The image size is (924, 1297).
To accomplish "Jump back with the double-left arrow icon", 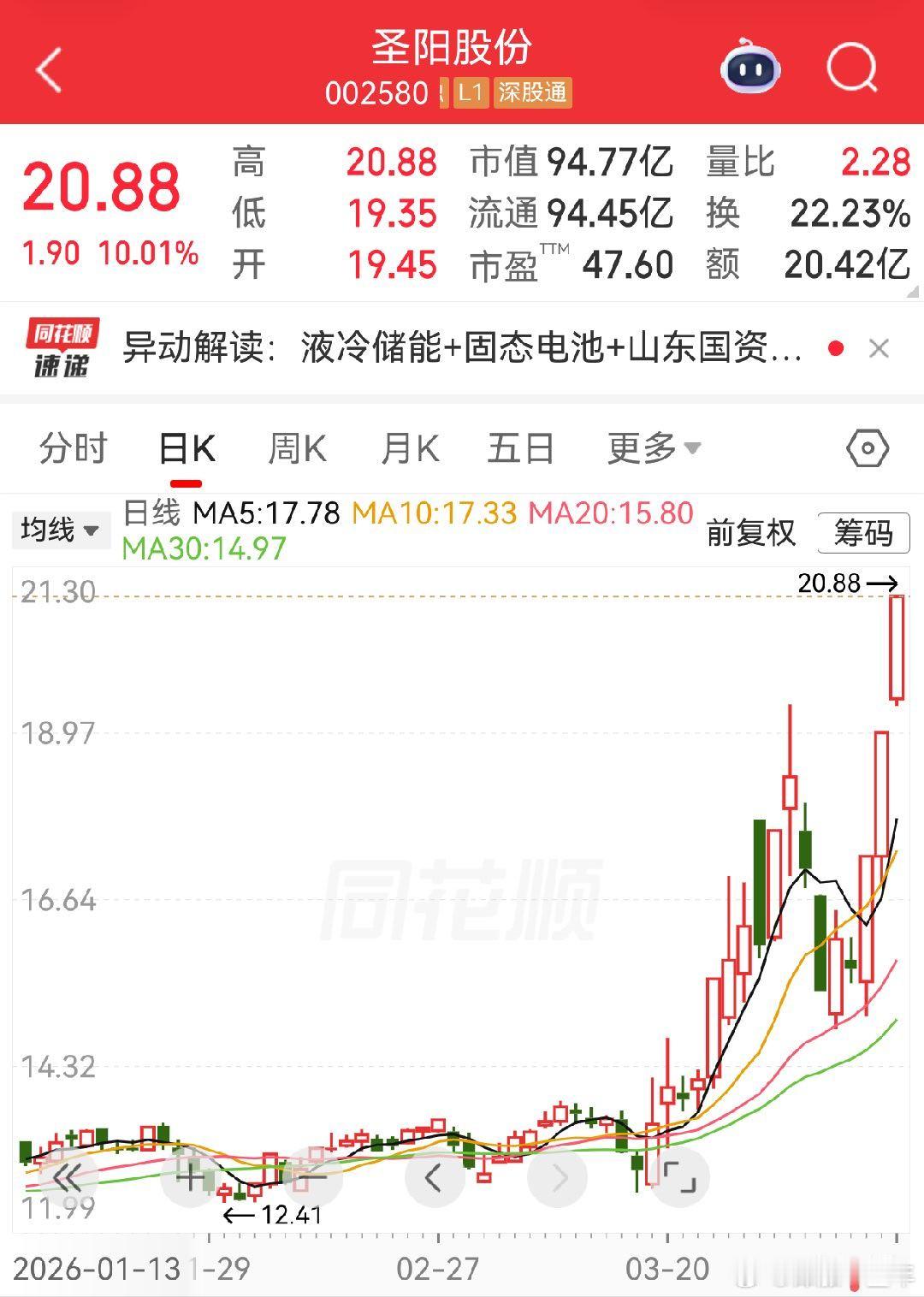I will [68, 1176].
